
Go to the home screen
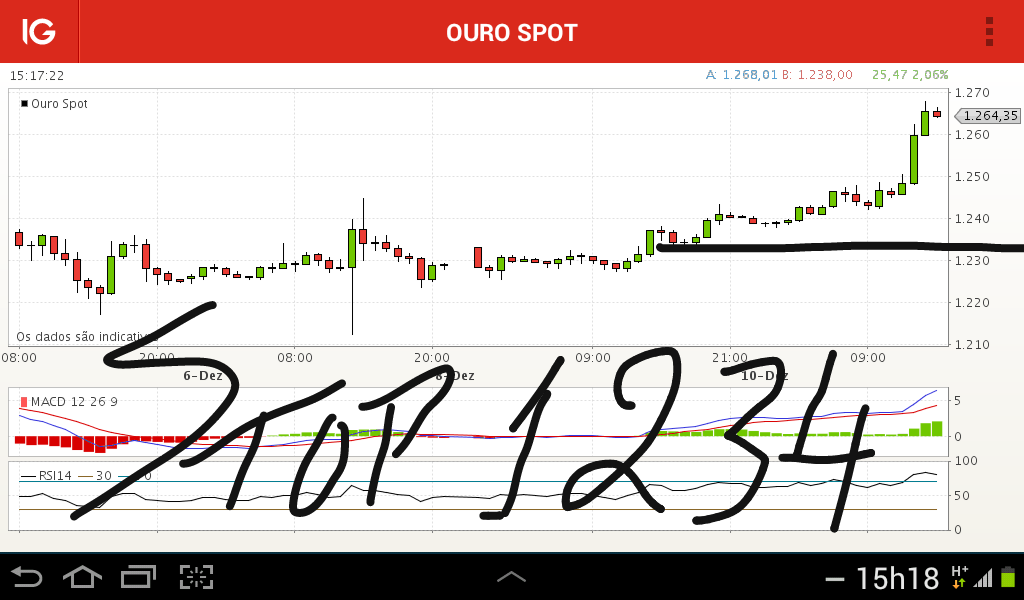click(82, 577)
